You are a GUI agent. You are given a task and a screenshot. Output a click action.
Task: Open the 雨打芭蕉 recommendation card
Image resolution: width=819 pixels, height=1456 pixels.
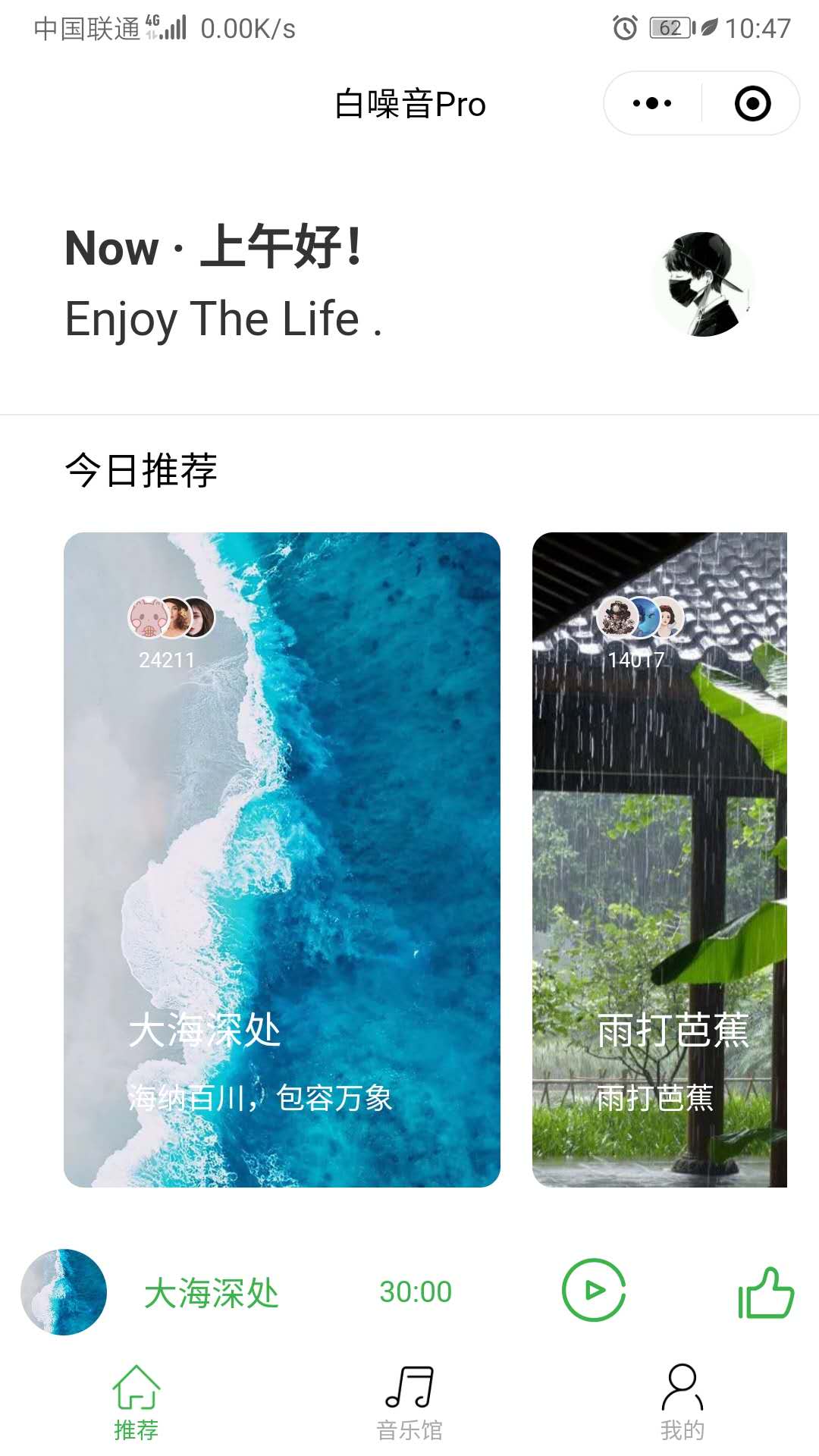click(660, 859)
